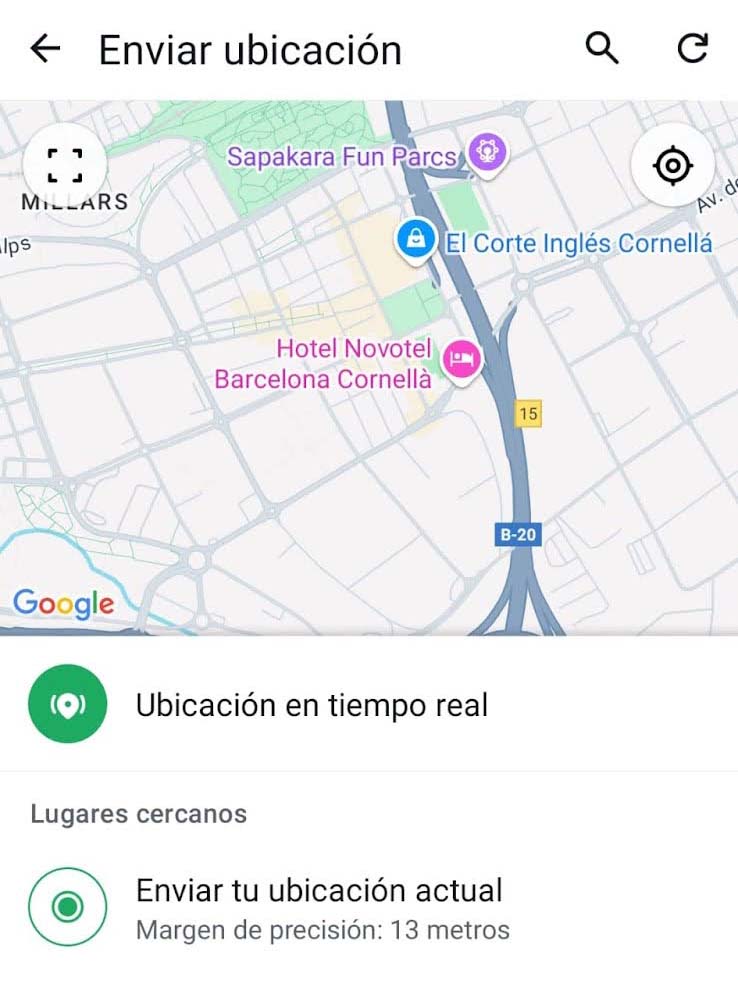Expand the map to fullscreen

(x=65, y=164)
